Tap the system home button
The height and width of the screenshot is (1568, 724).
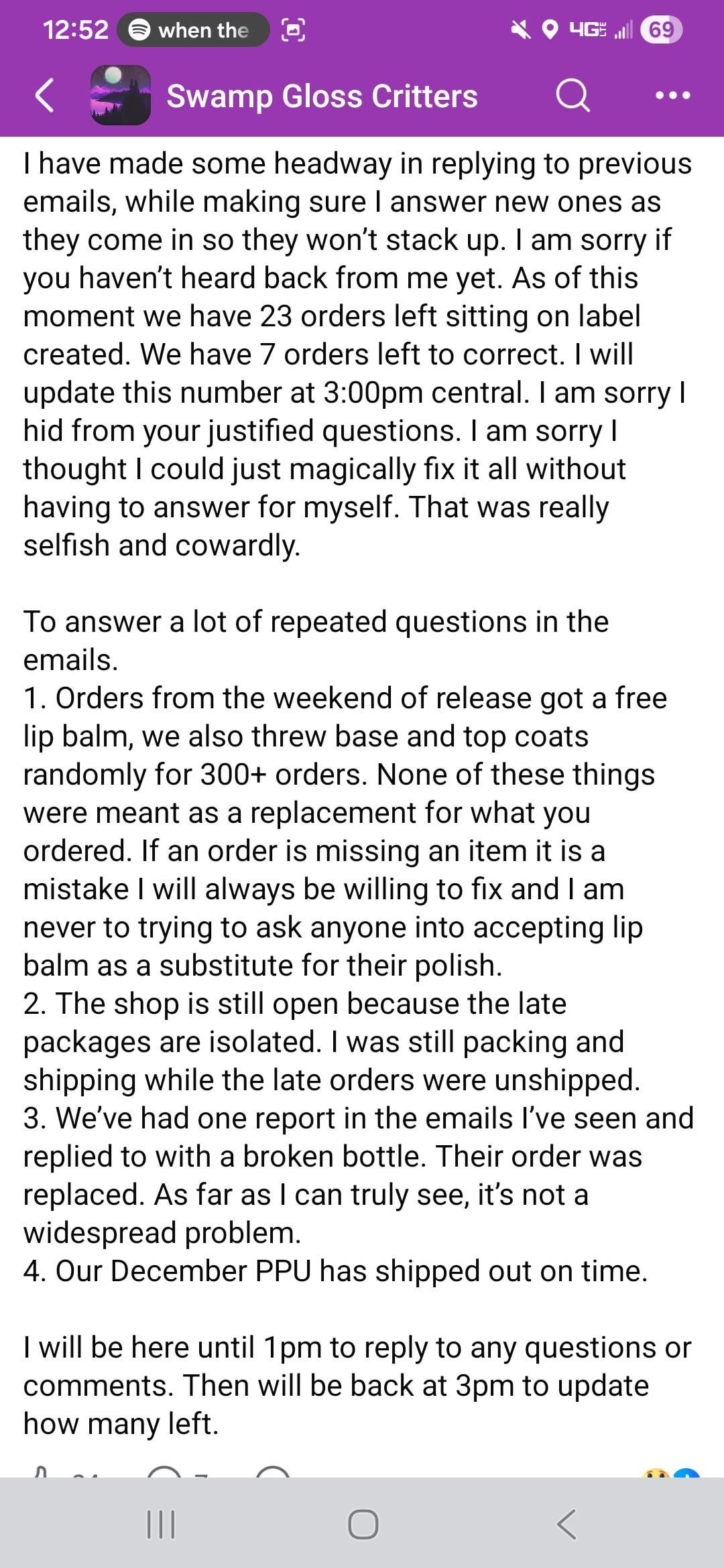[363, 1524]
